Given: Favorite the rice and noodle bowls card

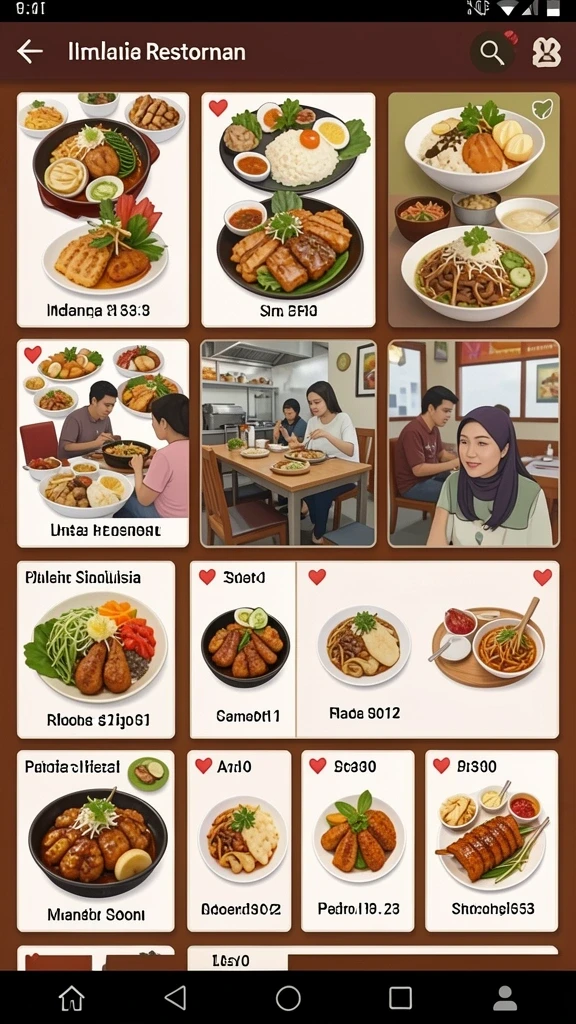Looking at the screenshot, I should [x=542, y=108].
